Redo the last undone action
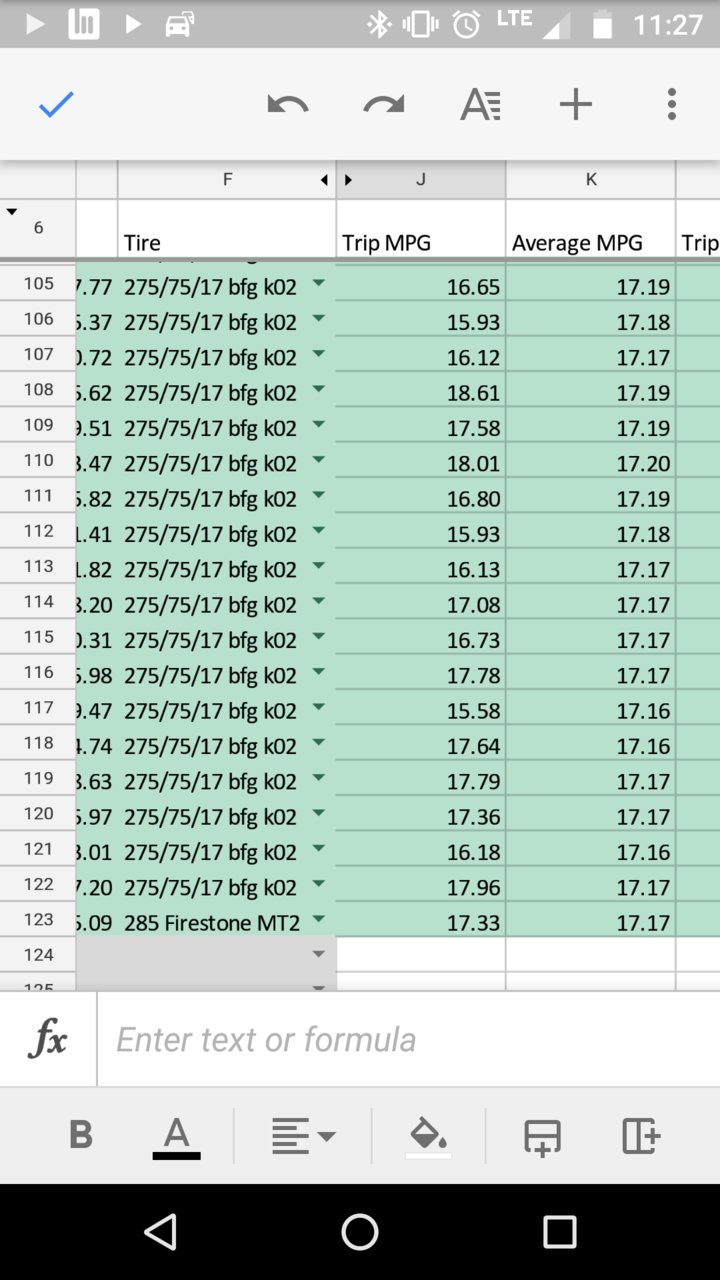The height and width of the screenshot is (1280, 720). 384,104
